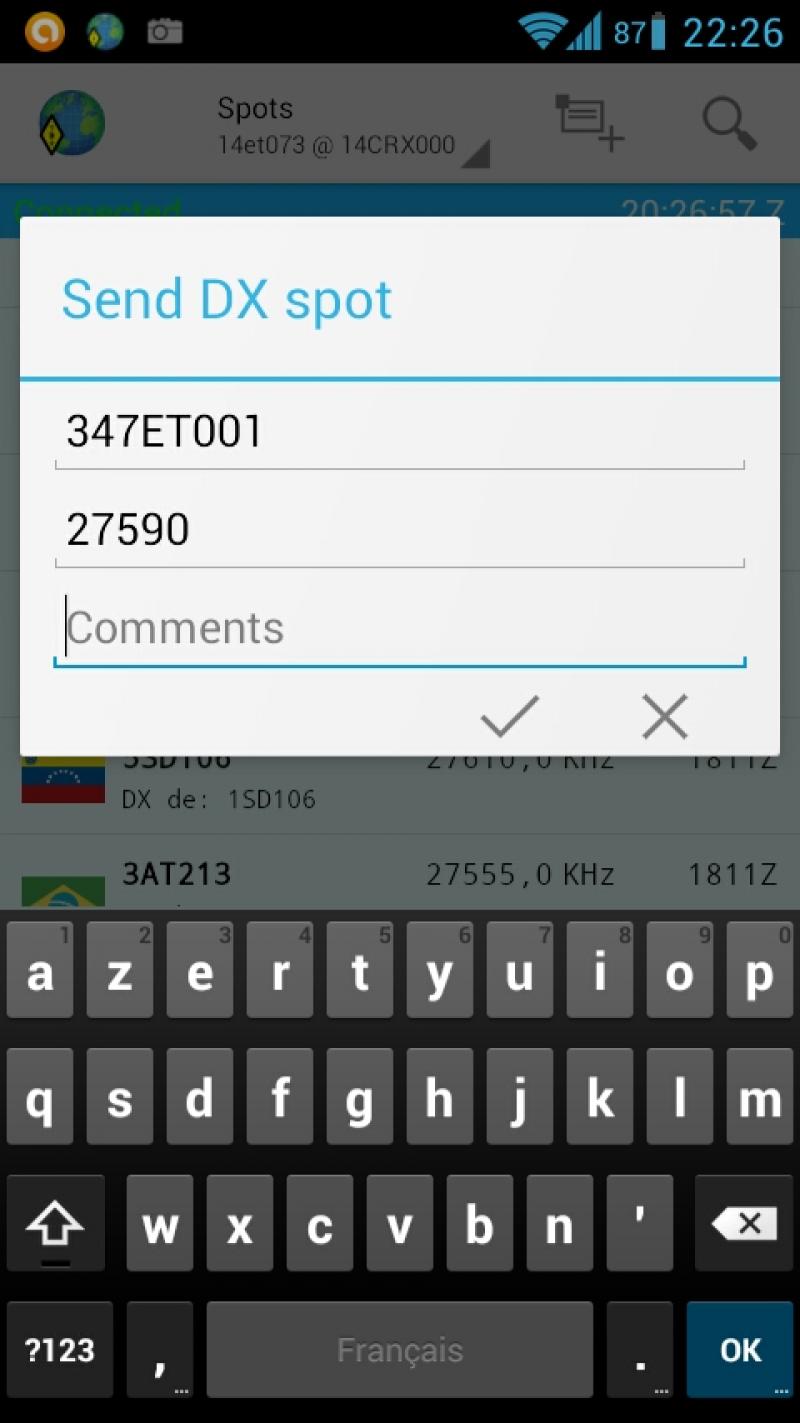The width and height of the screenshot is (800, 1423).
Task: Edit the frequency field showing 27590
Action: tap(400, 530)
